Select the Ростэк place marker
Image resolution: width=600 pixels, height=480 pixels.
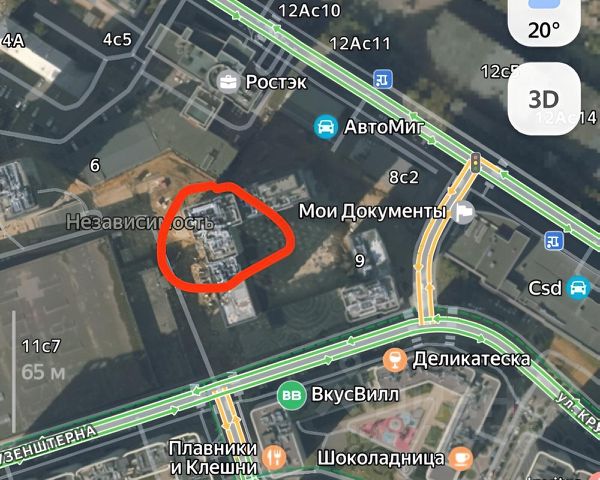click(228, 81)
